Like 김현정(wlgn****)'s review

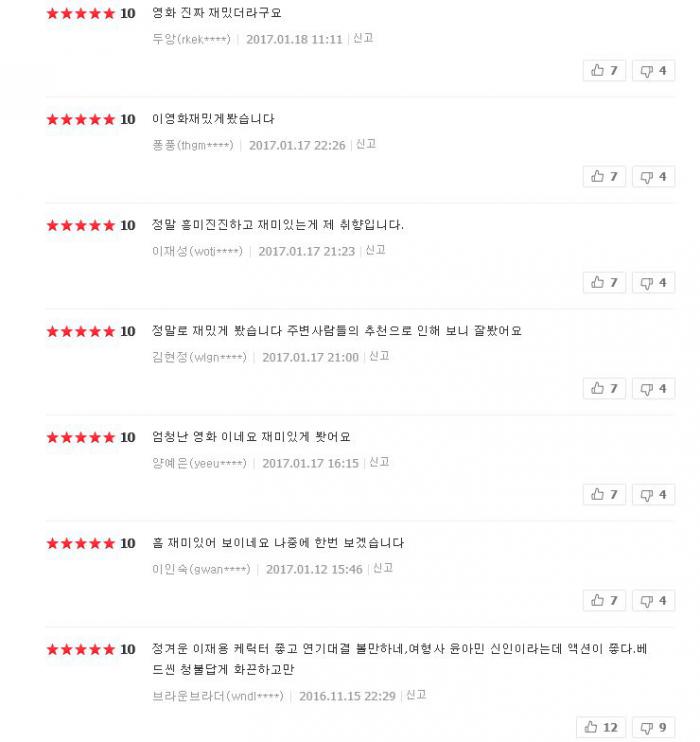click(x=604, y=388)
